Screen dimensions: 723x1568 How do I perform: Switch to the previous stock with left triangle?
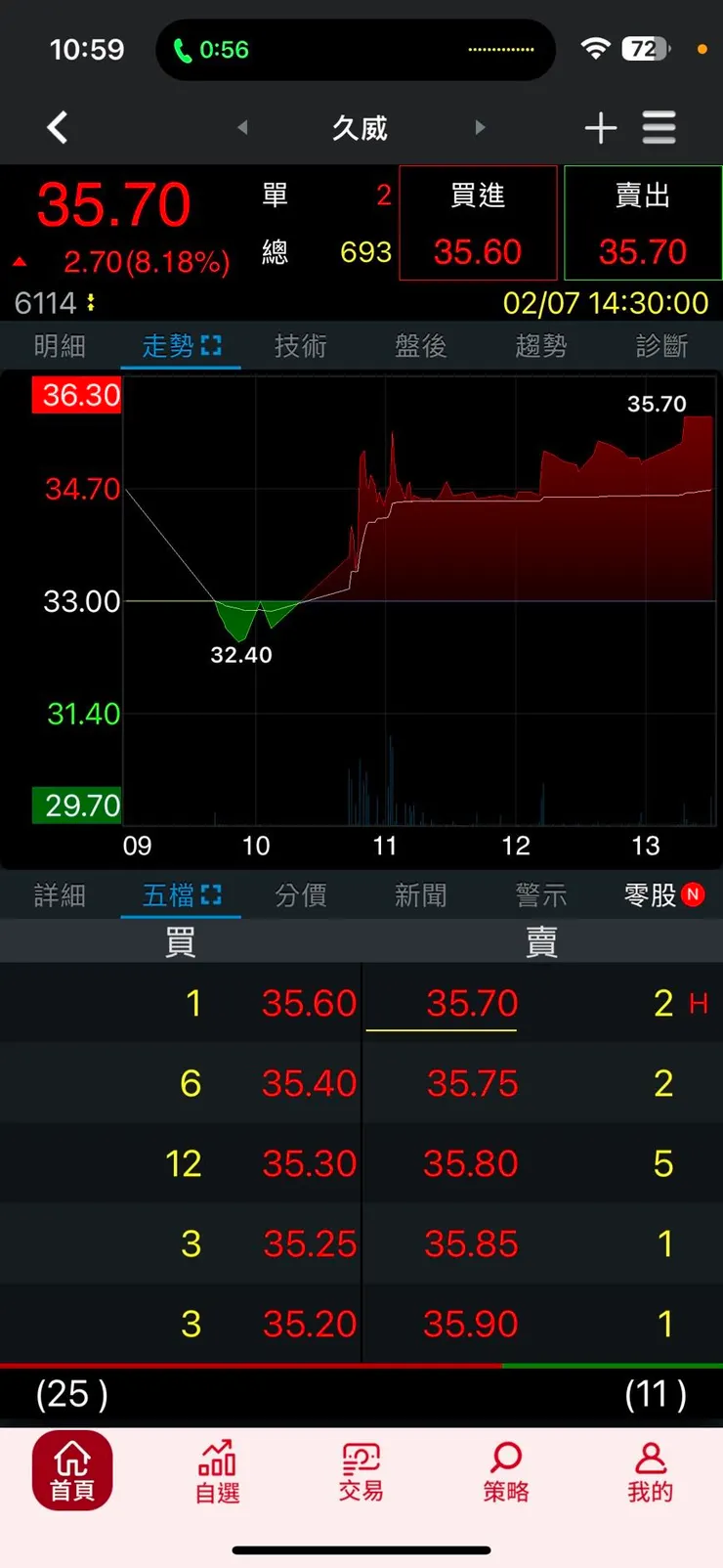[x=242, y=127]
